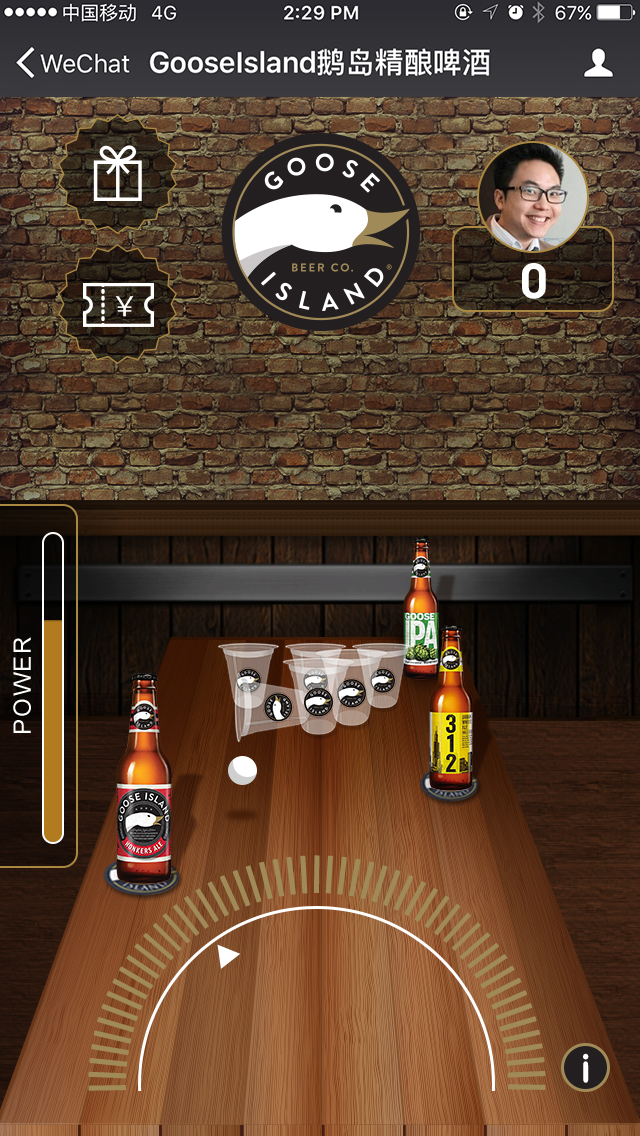Open the yuan coupon ticket badge
640x1136 pixels.
coord(118,304)
